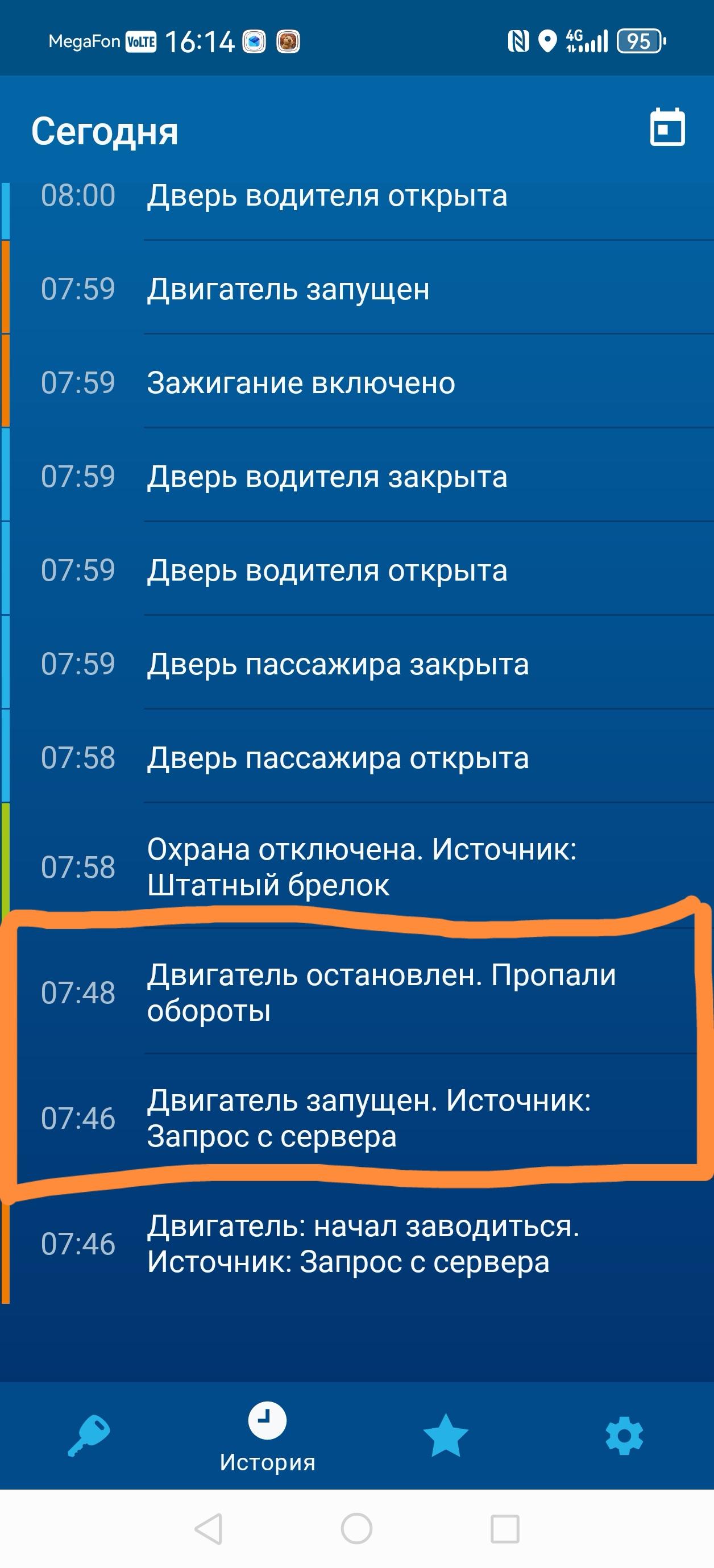Open the settings gear tab
The height and width of the screenshot is (1568, 714).
(x=624, y=1435)
